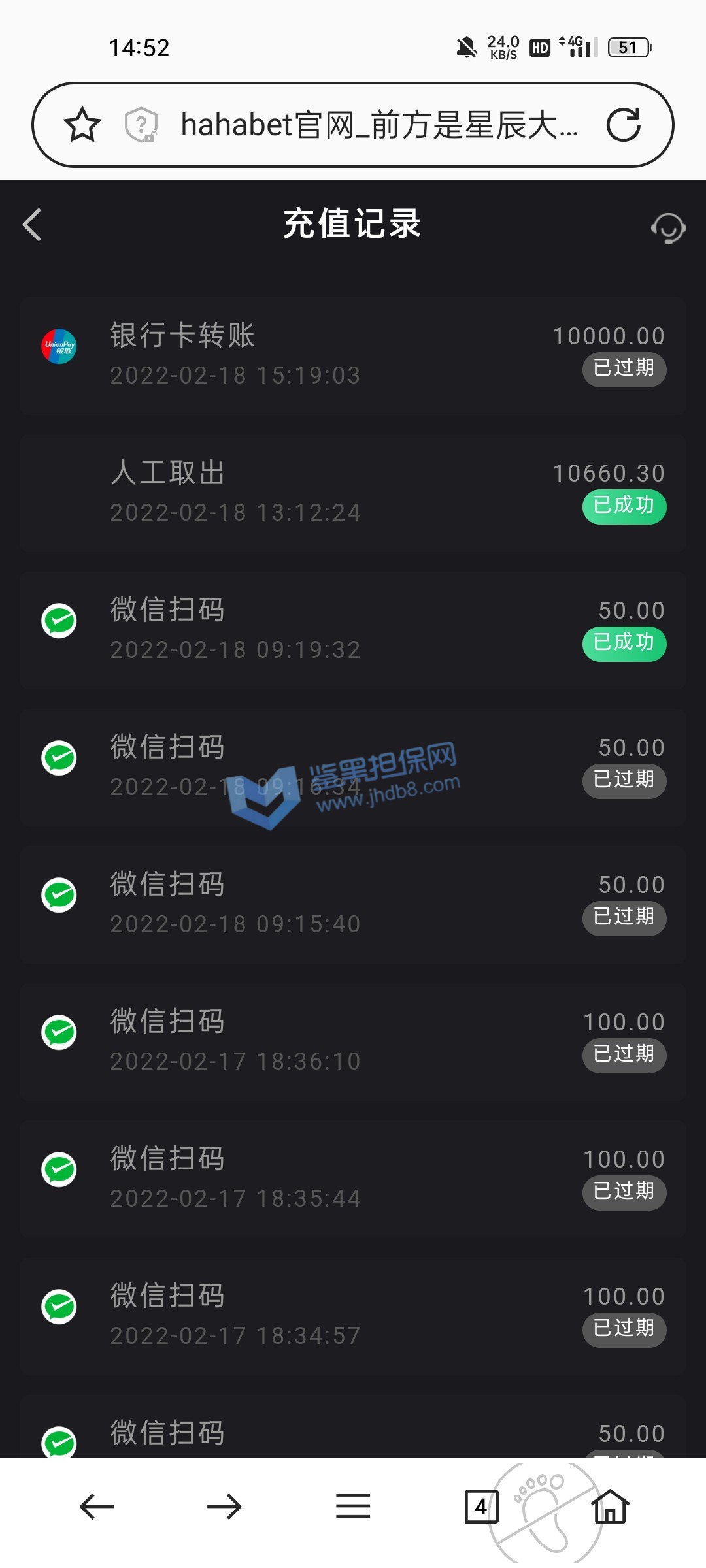Reload the page in the browser

tap(623, 125)
